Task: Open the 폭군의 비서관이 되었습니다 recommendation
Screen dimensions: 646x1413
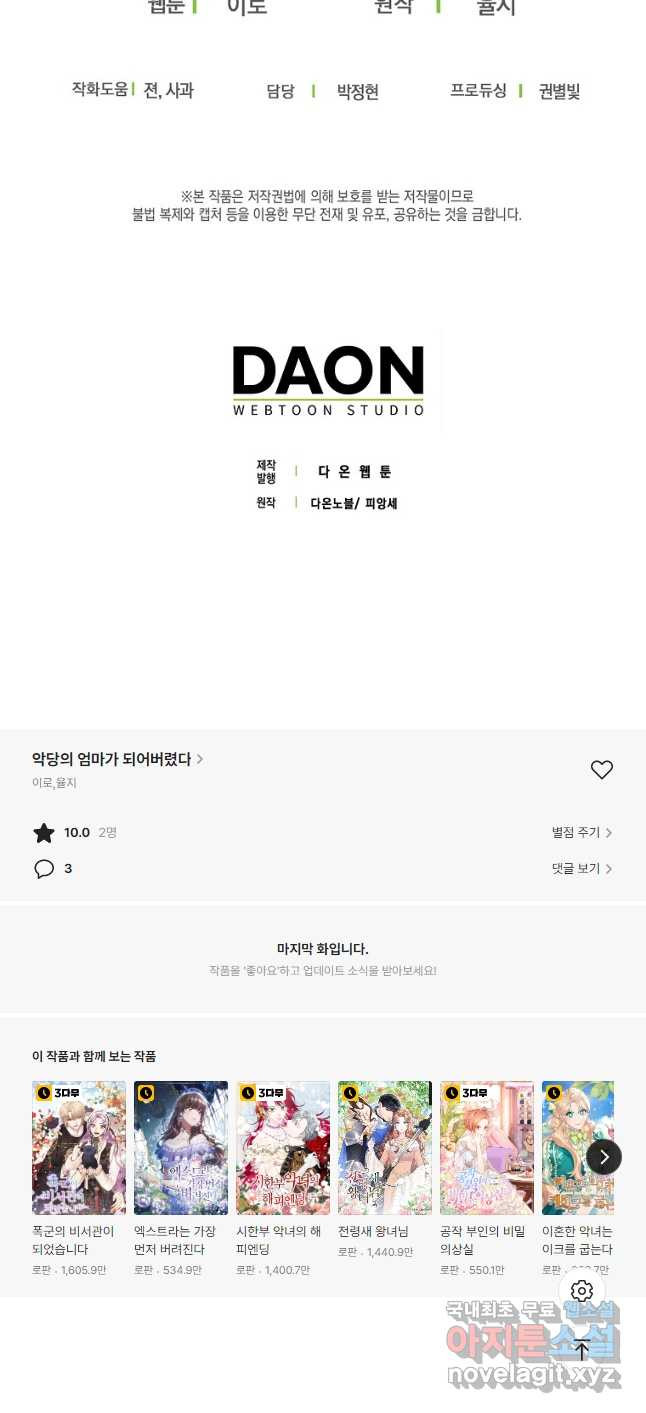Action: coord(79,1148)
